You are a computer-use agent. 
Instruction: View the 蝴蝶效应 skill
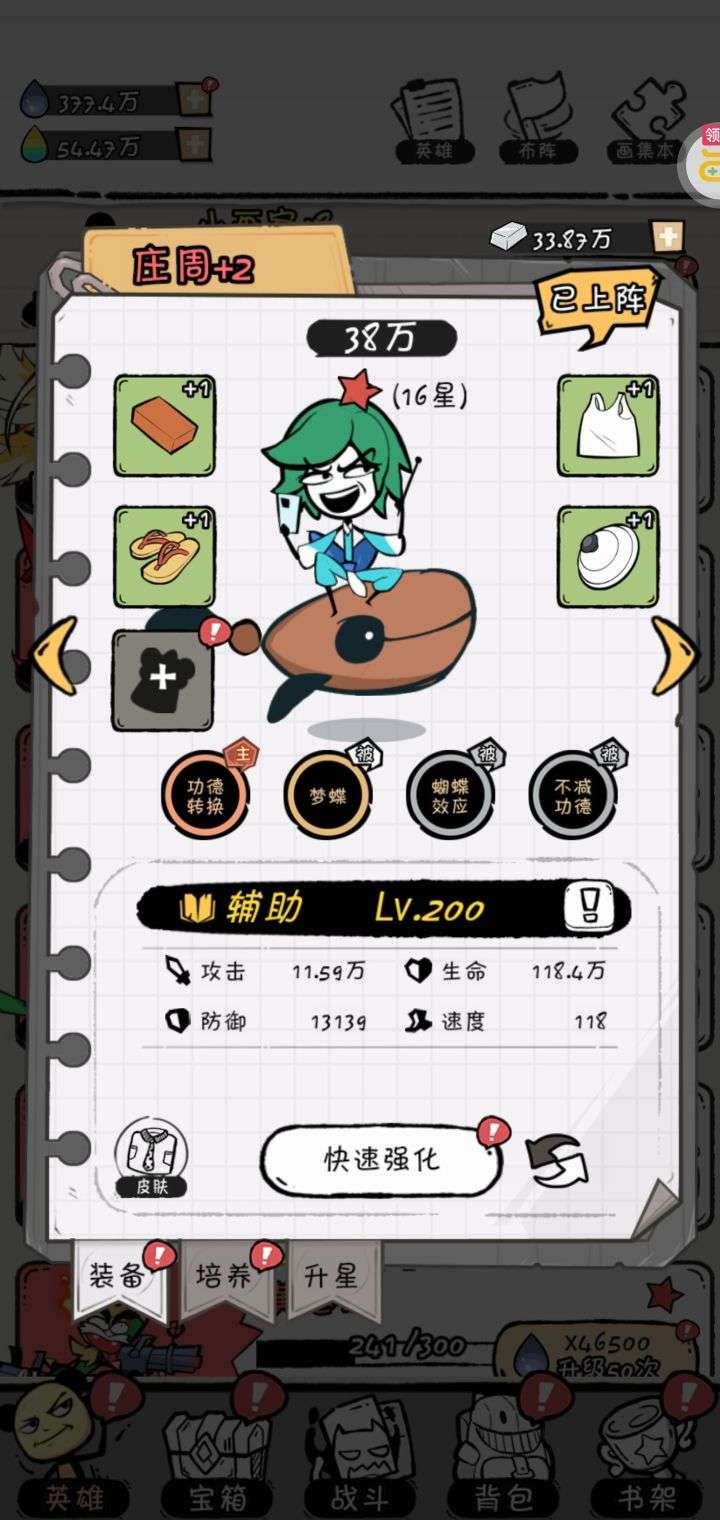tap(450, 795)
